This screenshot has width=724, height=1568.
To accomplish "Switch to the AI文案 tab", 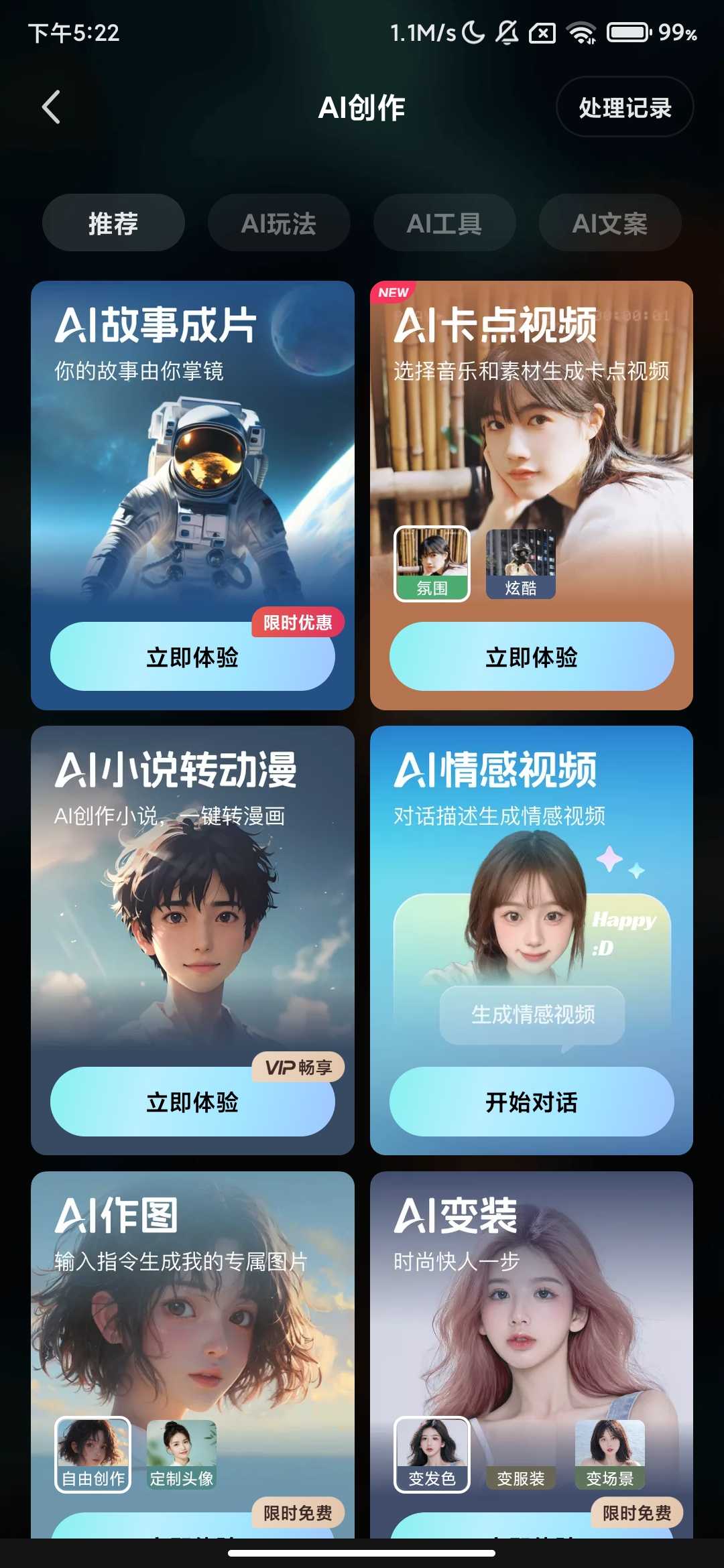I will (610, 223).
